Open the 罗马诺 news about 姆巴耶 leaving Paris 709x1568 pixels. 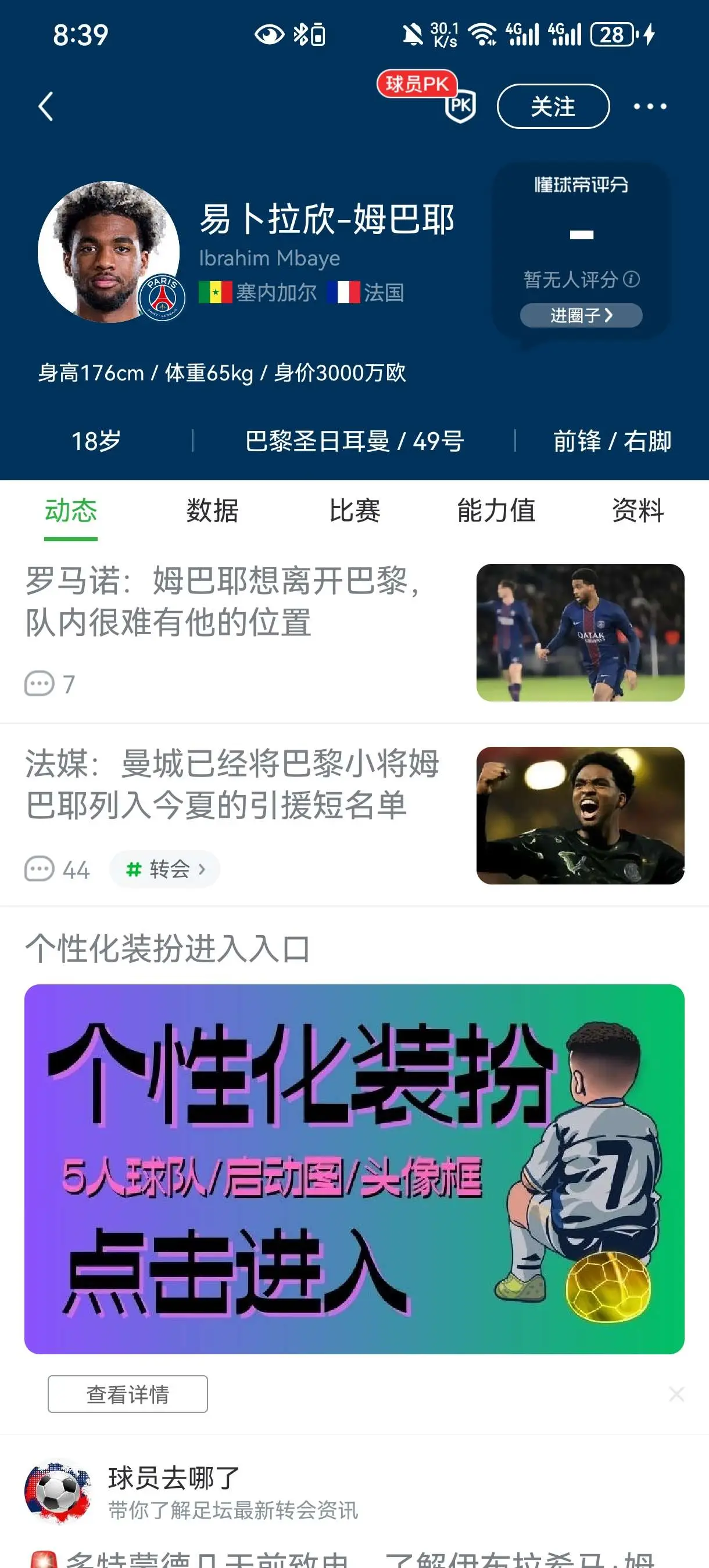tap(354, 632)
